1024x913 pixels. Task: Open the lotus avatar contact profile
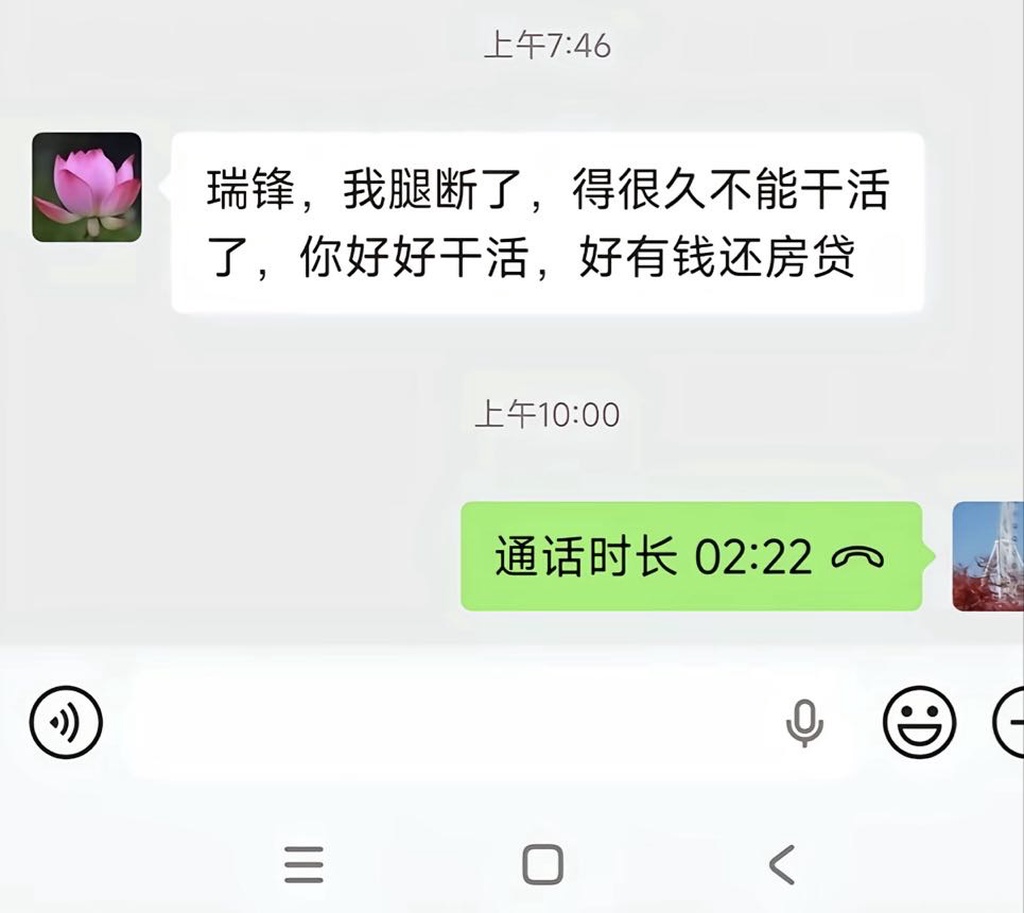87,187
